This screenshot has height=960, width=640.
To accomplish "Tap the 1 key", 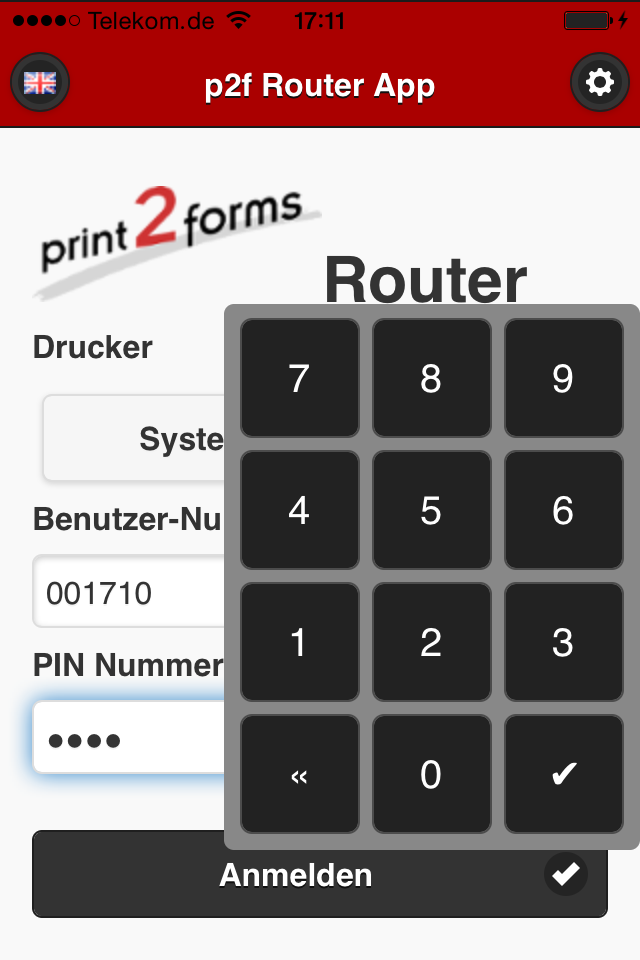I will [299, 642].
